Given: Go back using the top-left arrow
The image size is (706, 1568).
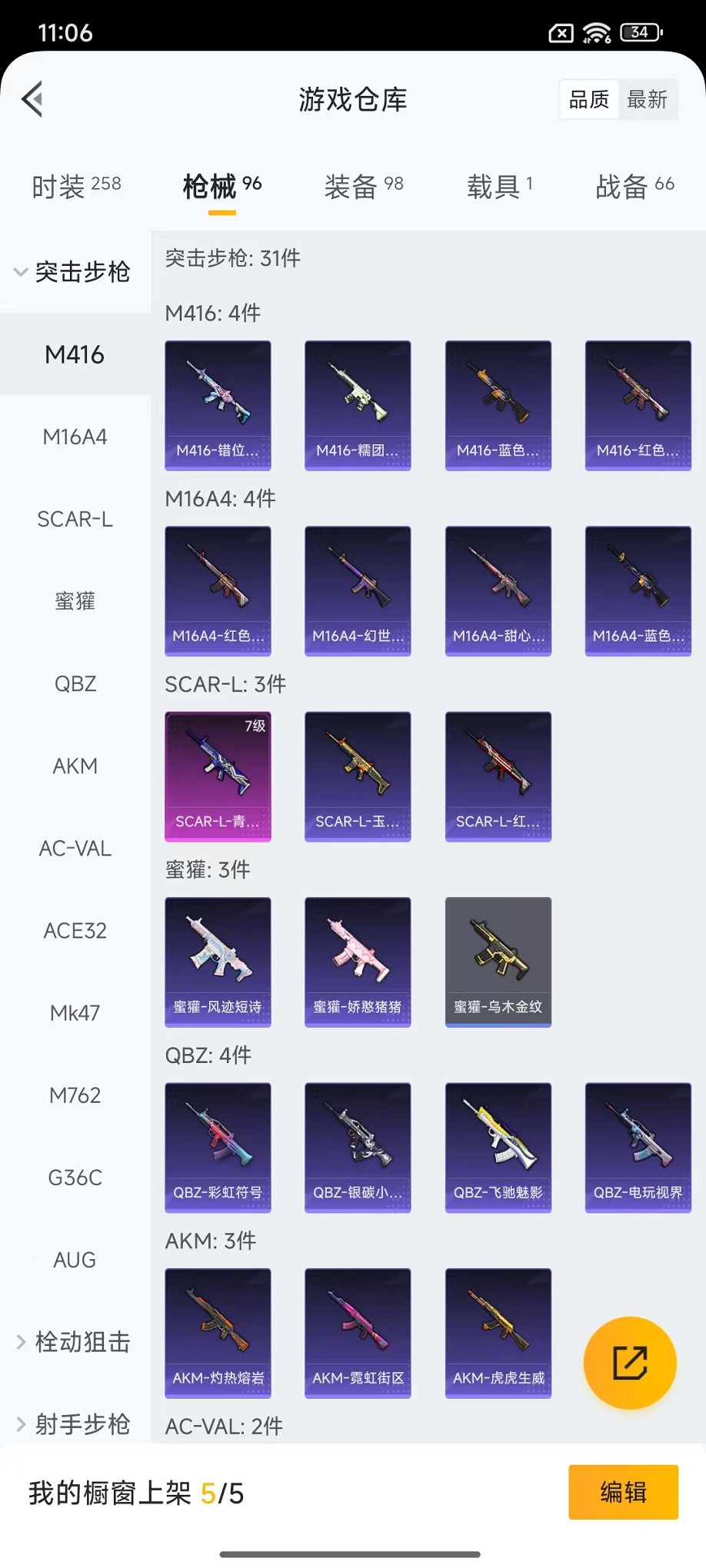Looking at the screenshot, I should click(33, 99).
